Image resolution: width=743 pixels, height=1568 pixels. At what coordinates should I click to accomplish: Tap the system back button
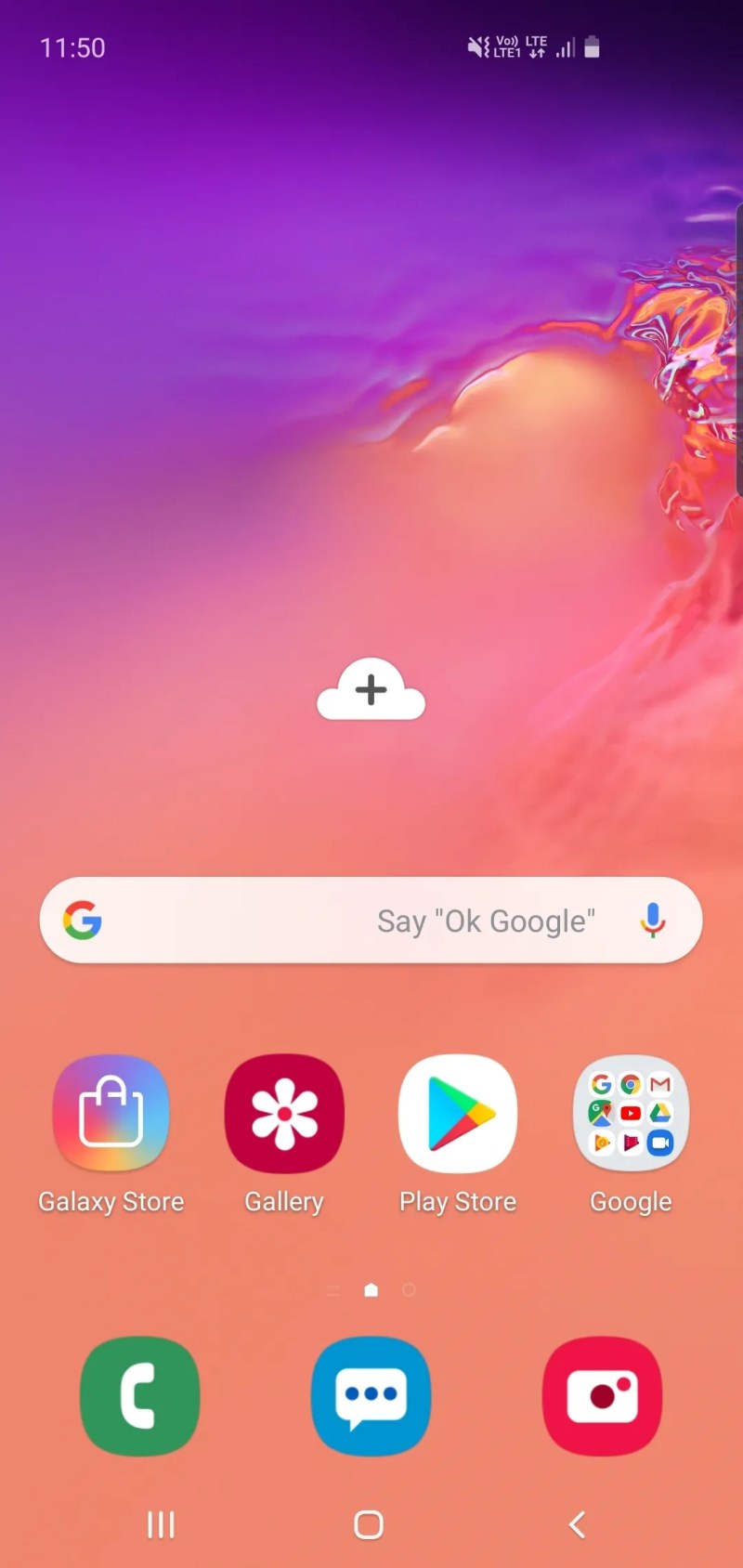pos(577,1524)
